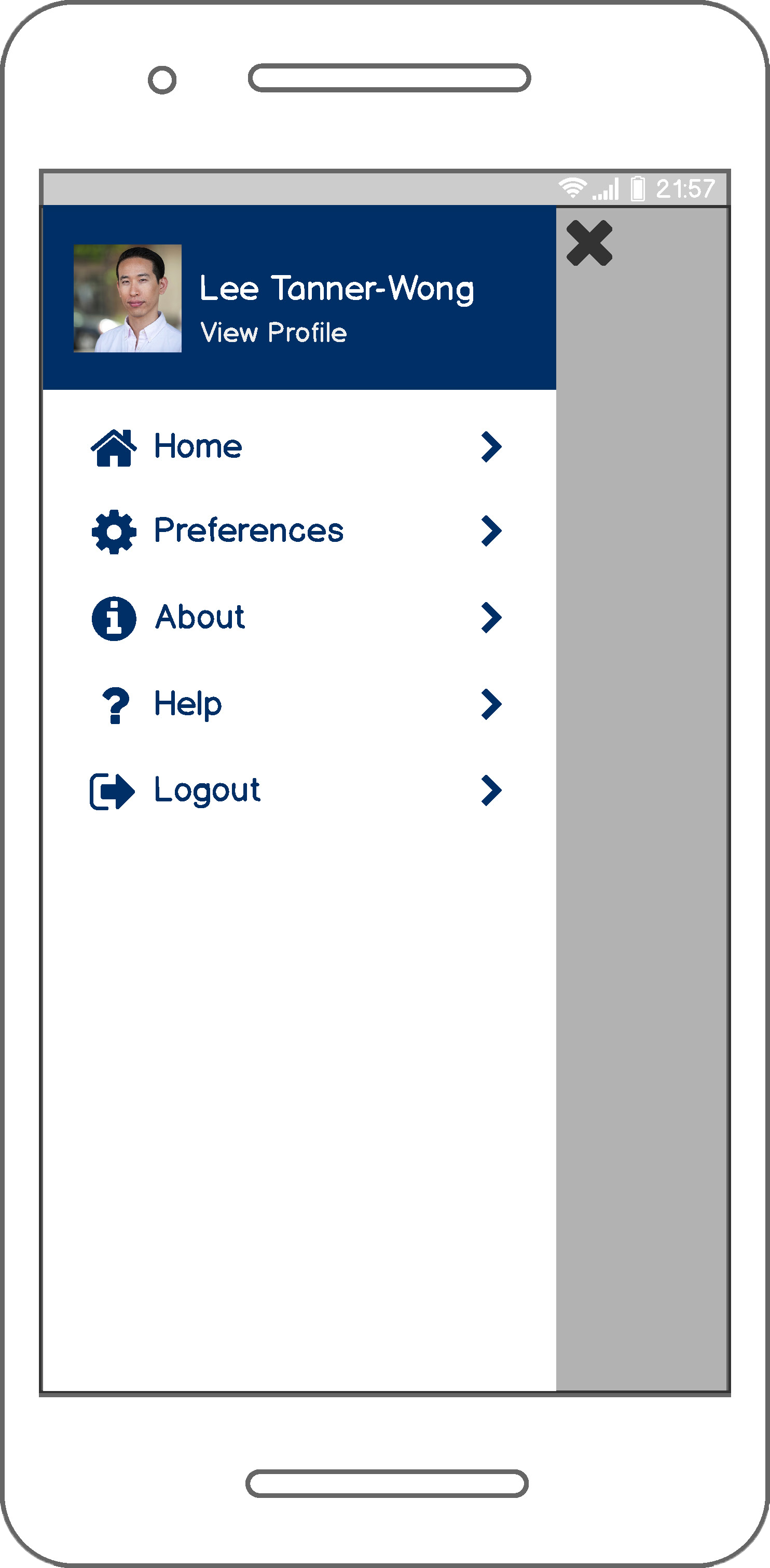Choose Logout from the drawer

[299, 790]
